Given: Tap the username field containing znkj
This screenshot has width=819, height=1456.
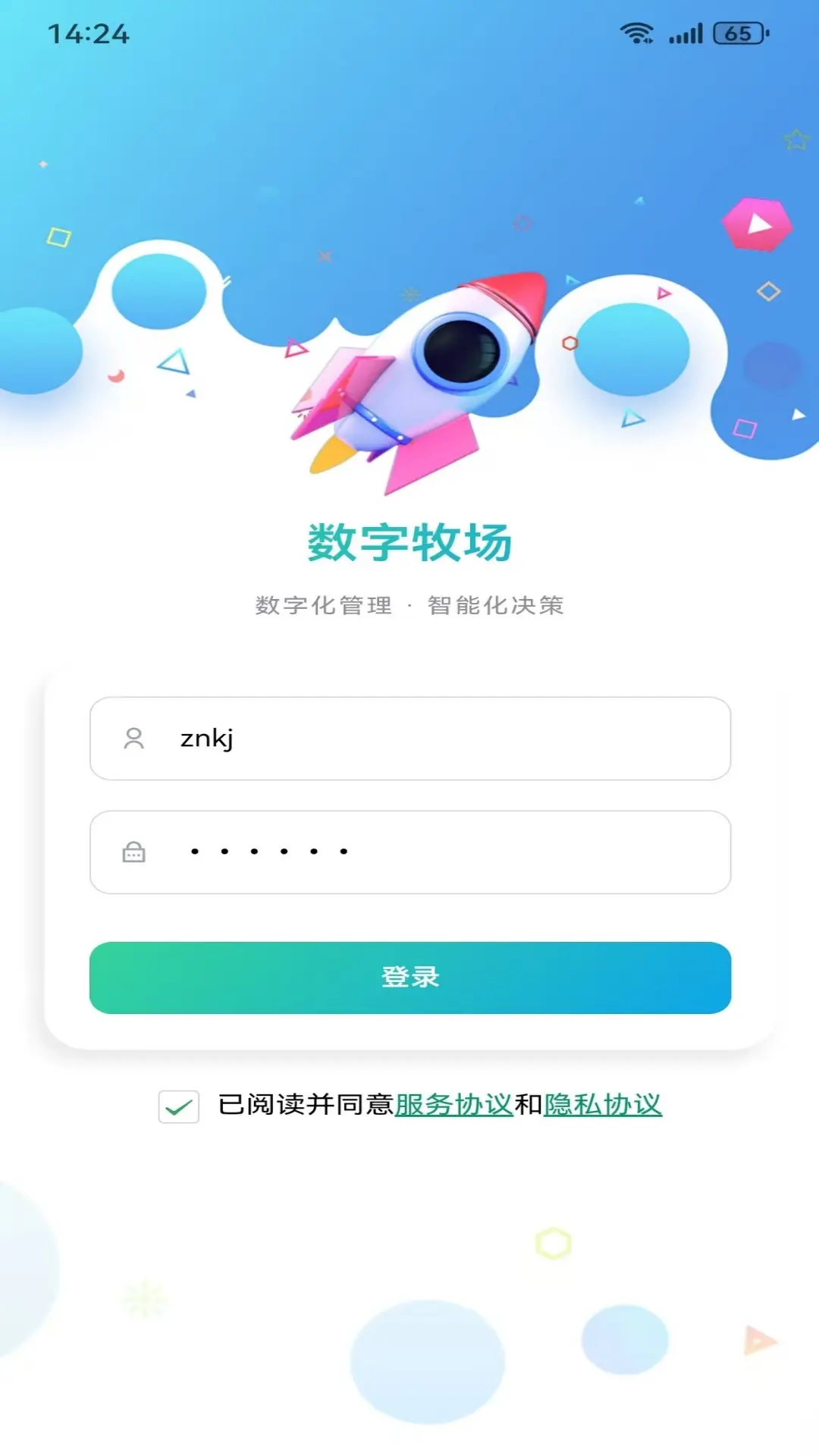Looking at the screenshot, I should click(x=410, y=738).
